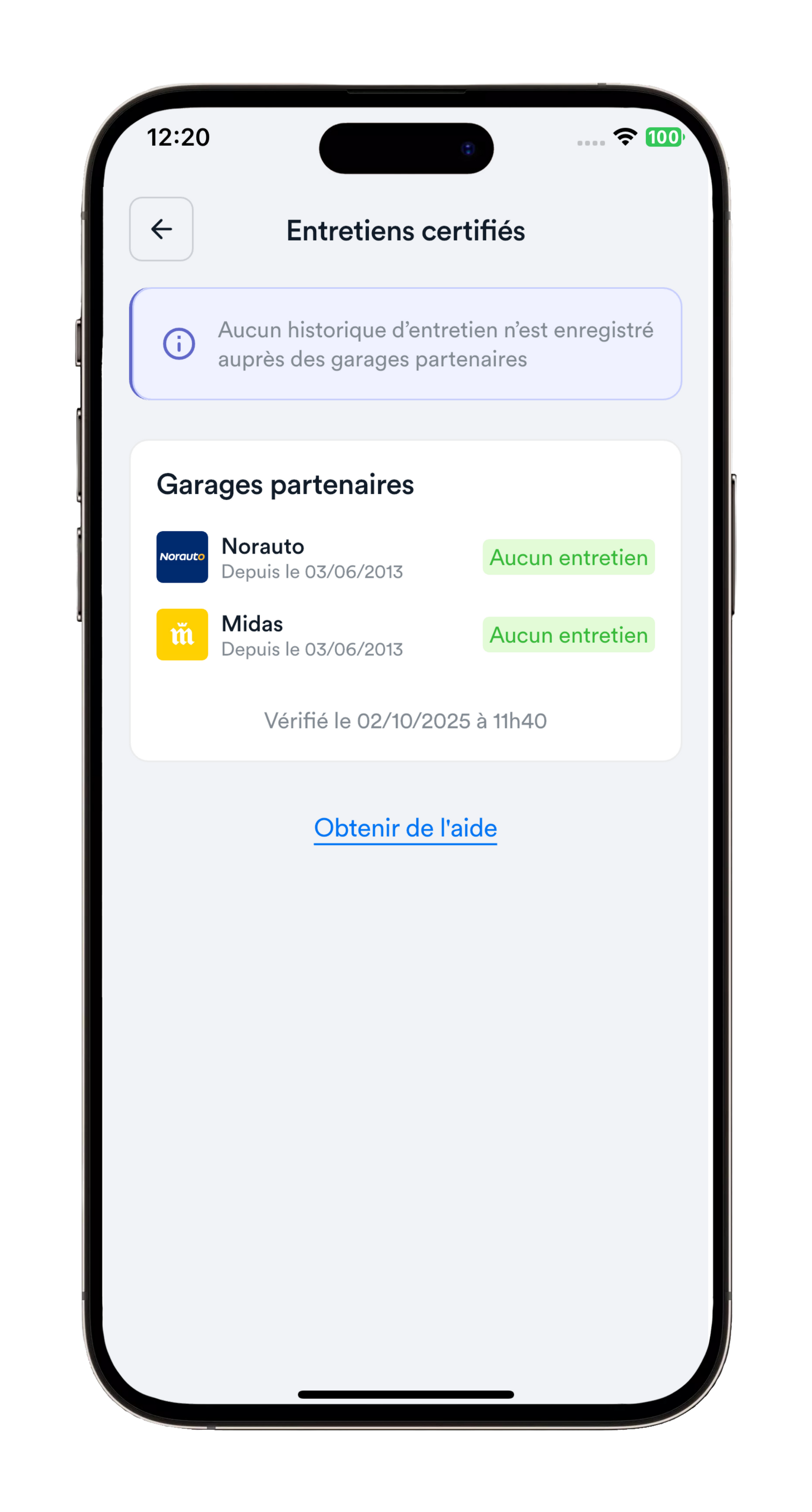The height and width of the screenshot is (1512, 812).
Task: Open the "Obtenir de l'aide" link
Action: [405, 827]
